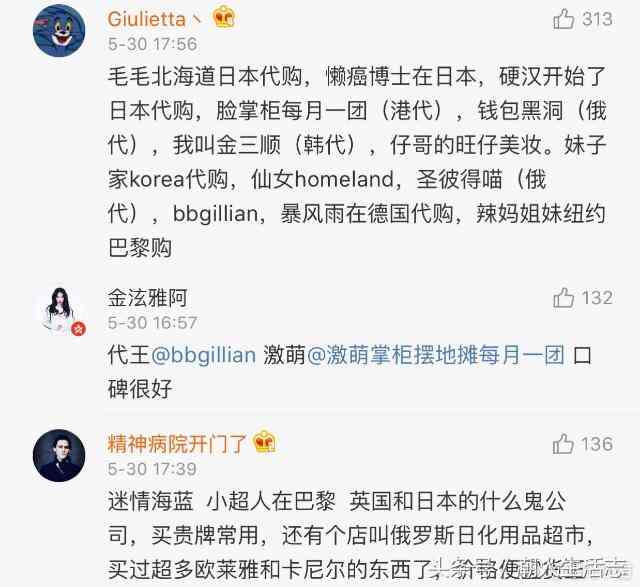Open Giulietta's profile avatar
The image size is (640, 587).
[59, 30]
